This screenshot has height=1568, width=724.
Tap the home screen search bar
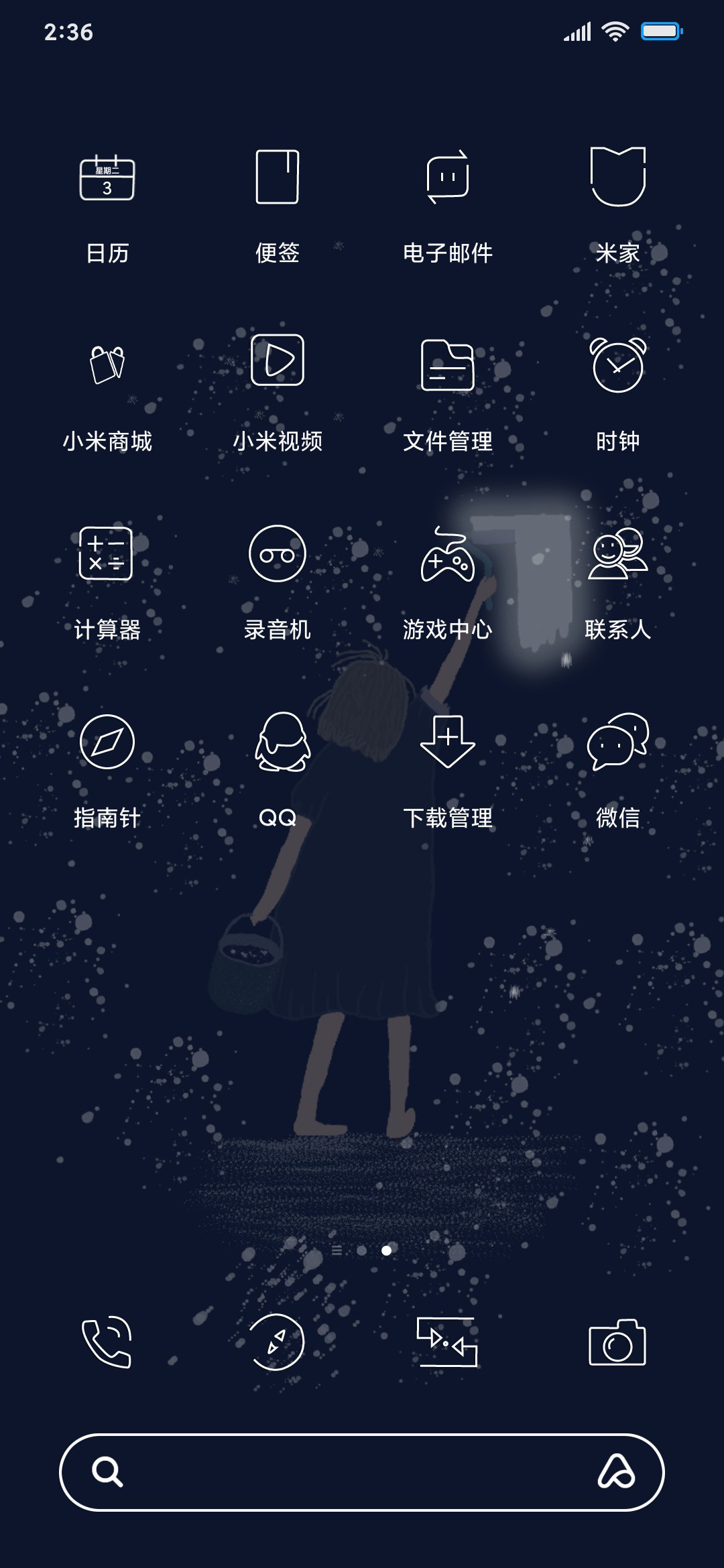click(362, 1472)
